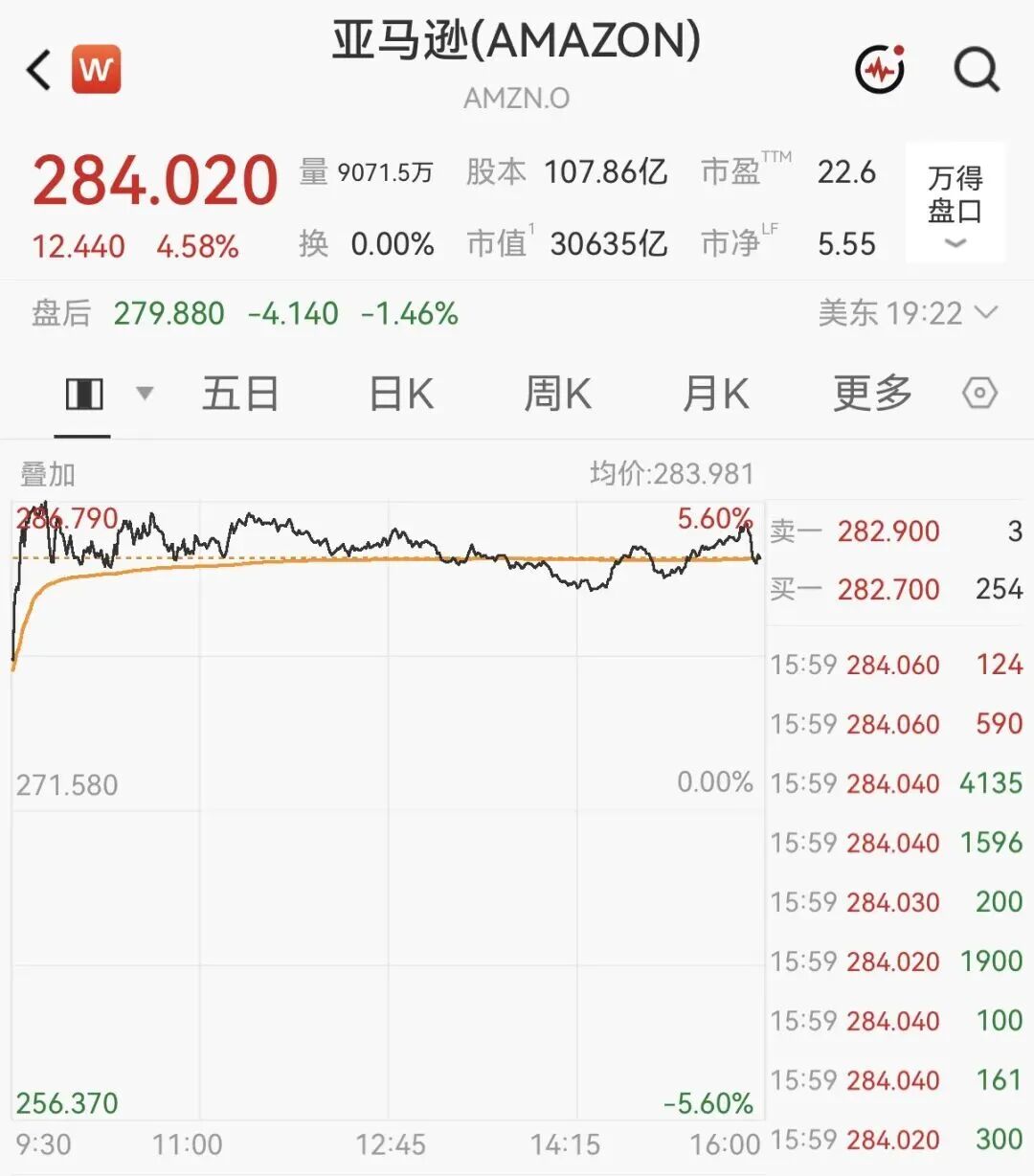This screenshot has width=1034, height=1176.
Task: Expand the 万得盘口 panel
Action: pos(955,203)
